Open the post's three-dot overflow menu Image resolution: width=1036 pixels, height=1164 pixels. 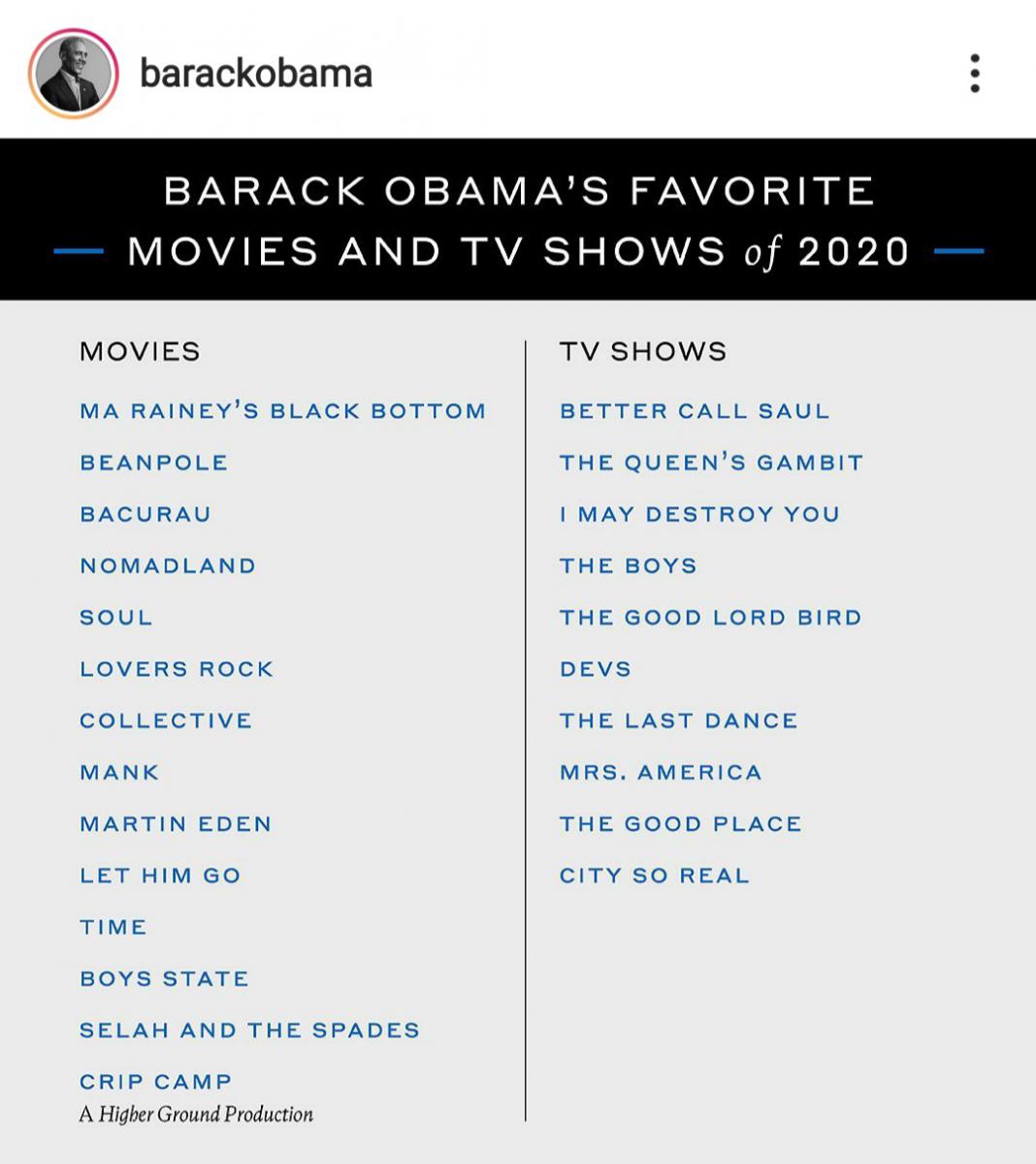(x=974, y=74)
